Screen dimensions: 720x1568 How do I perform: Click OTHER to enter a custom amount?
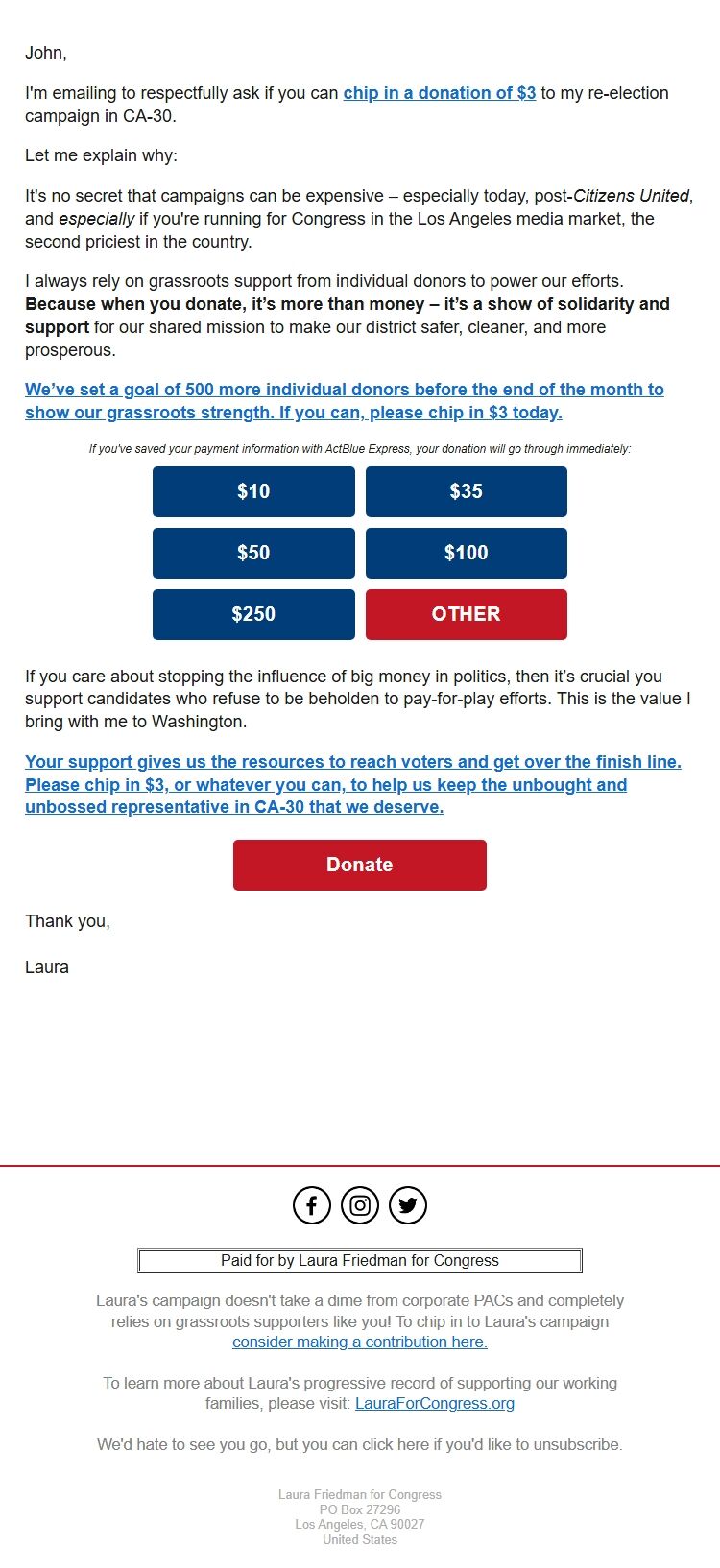[x=467, y=614]
